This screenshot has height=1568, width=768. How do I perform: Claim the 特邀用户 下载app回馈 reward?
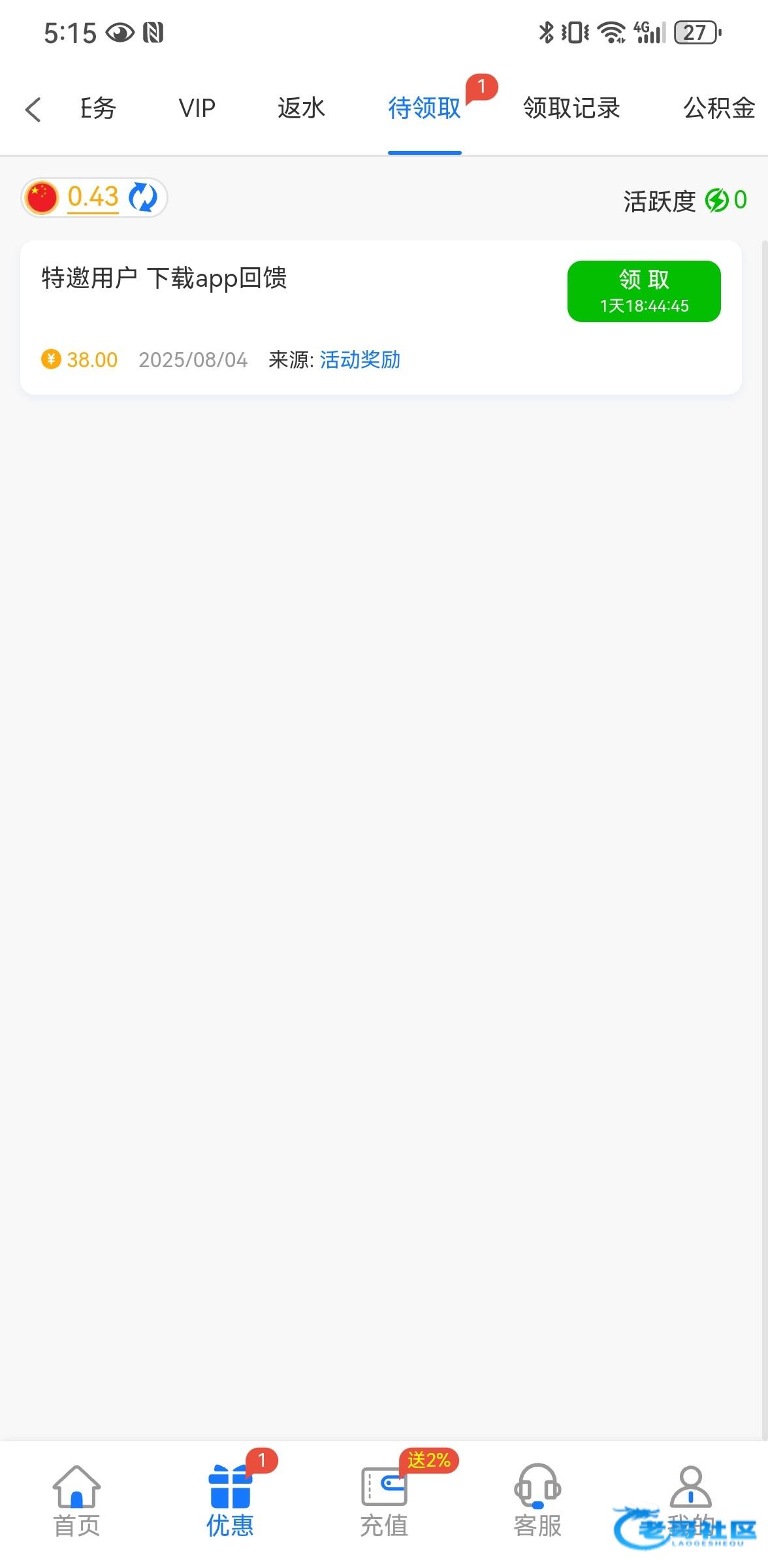643,291
